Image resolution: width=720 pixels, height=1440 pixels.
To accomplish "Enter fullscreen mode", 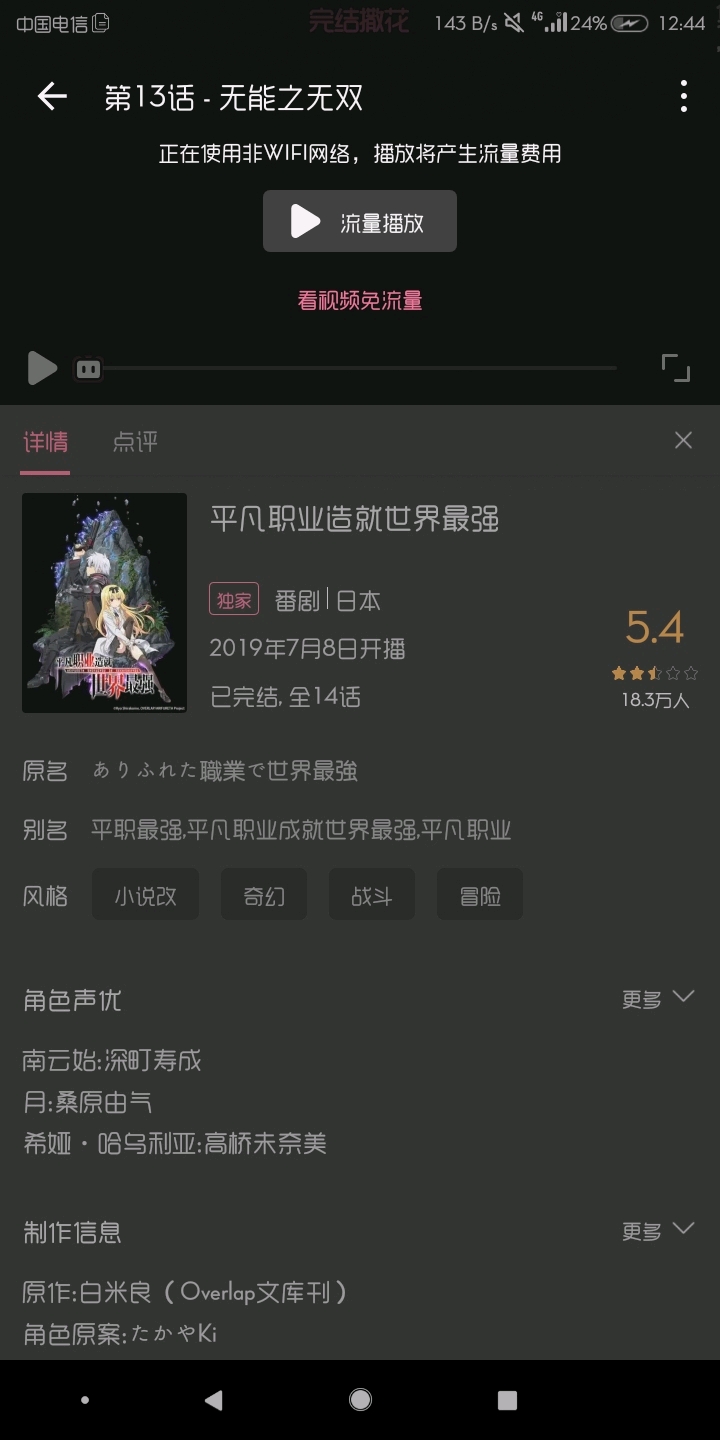I will (x=676, y=368).
